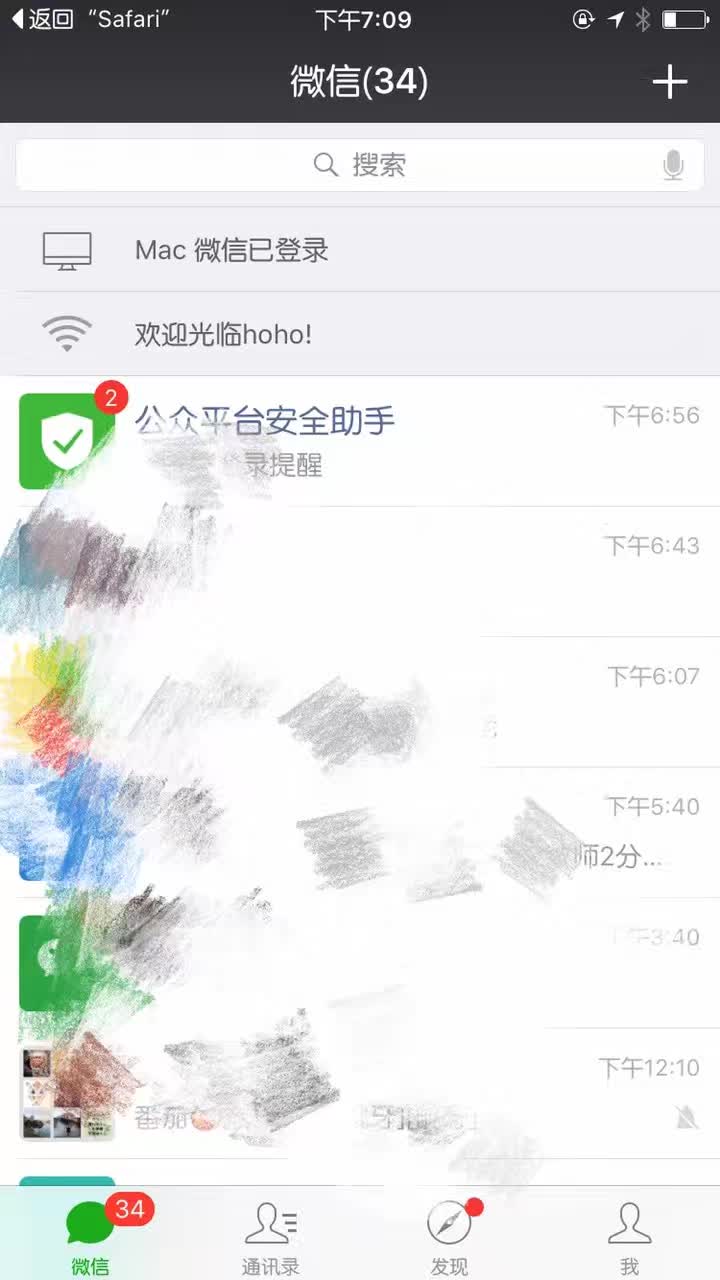
Task: Open the muted group chat from 下午12:10
Action: click(360, 1093)
